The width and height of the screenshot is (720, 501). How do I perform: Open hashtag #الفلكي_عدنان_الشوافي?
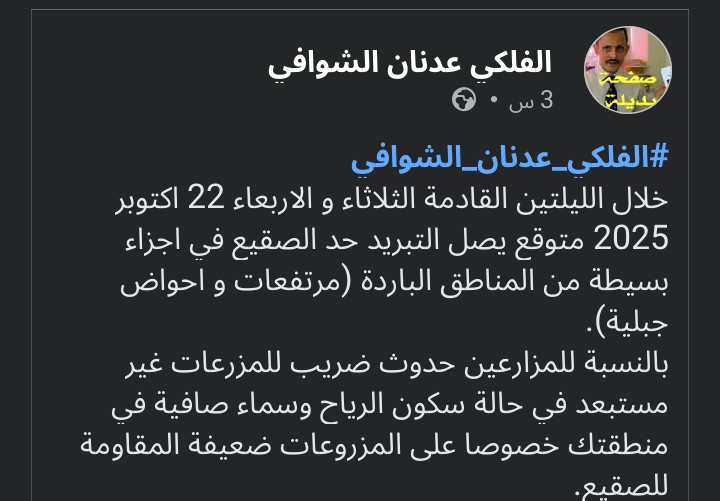pos(509,156)
